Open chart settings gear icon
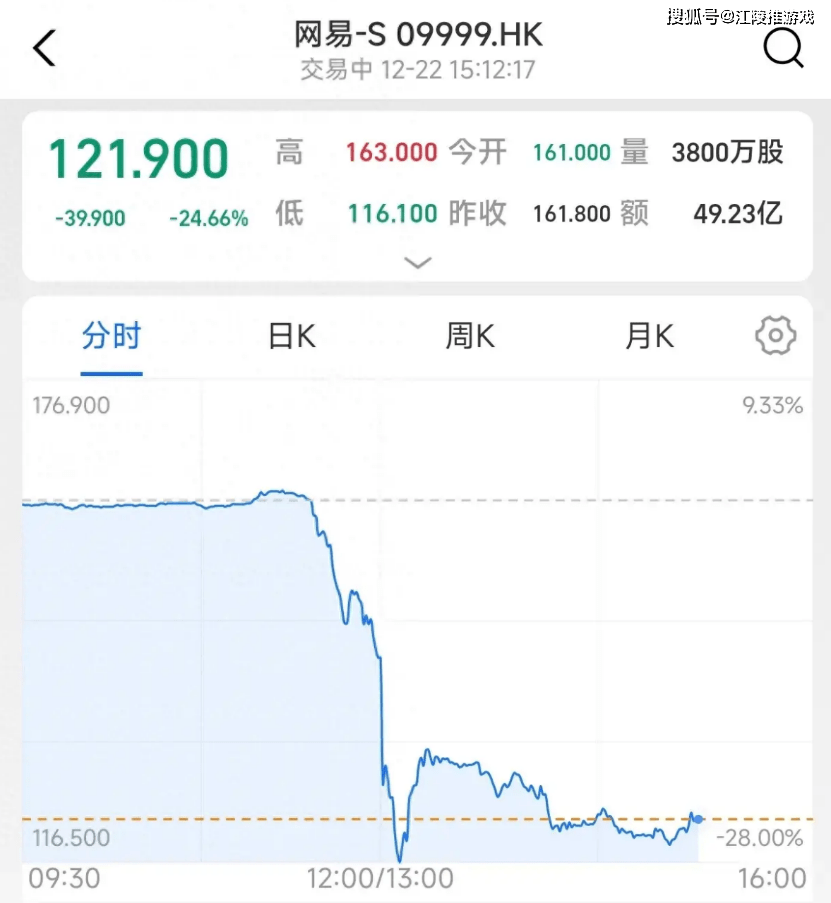Viewport: 831px width, 903px height. point(775,336)
